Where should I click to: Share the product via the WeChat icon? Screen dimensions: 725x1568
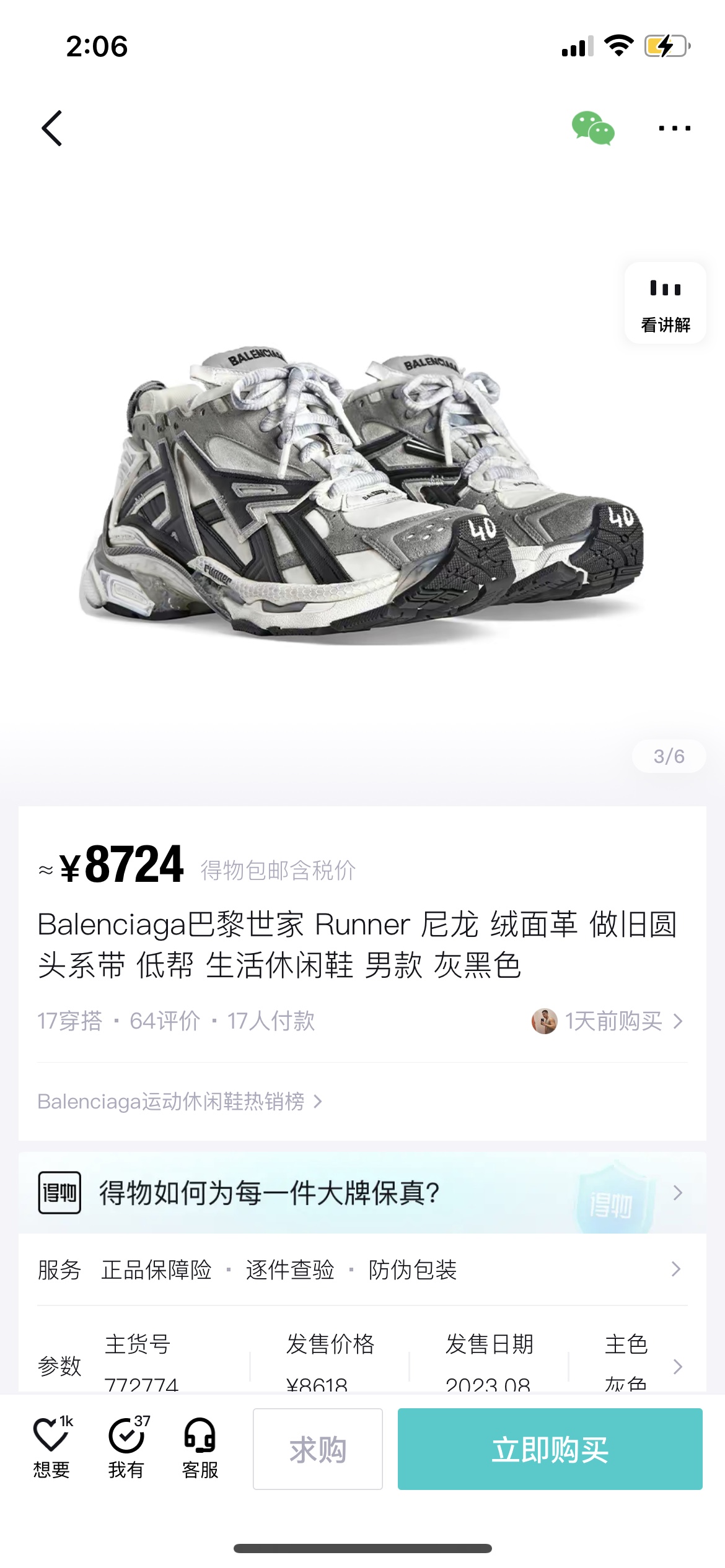[593, 128]
